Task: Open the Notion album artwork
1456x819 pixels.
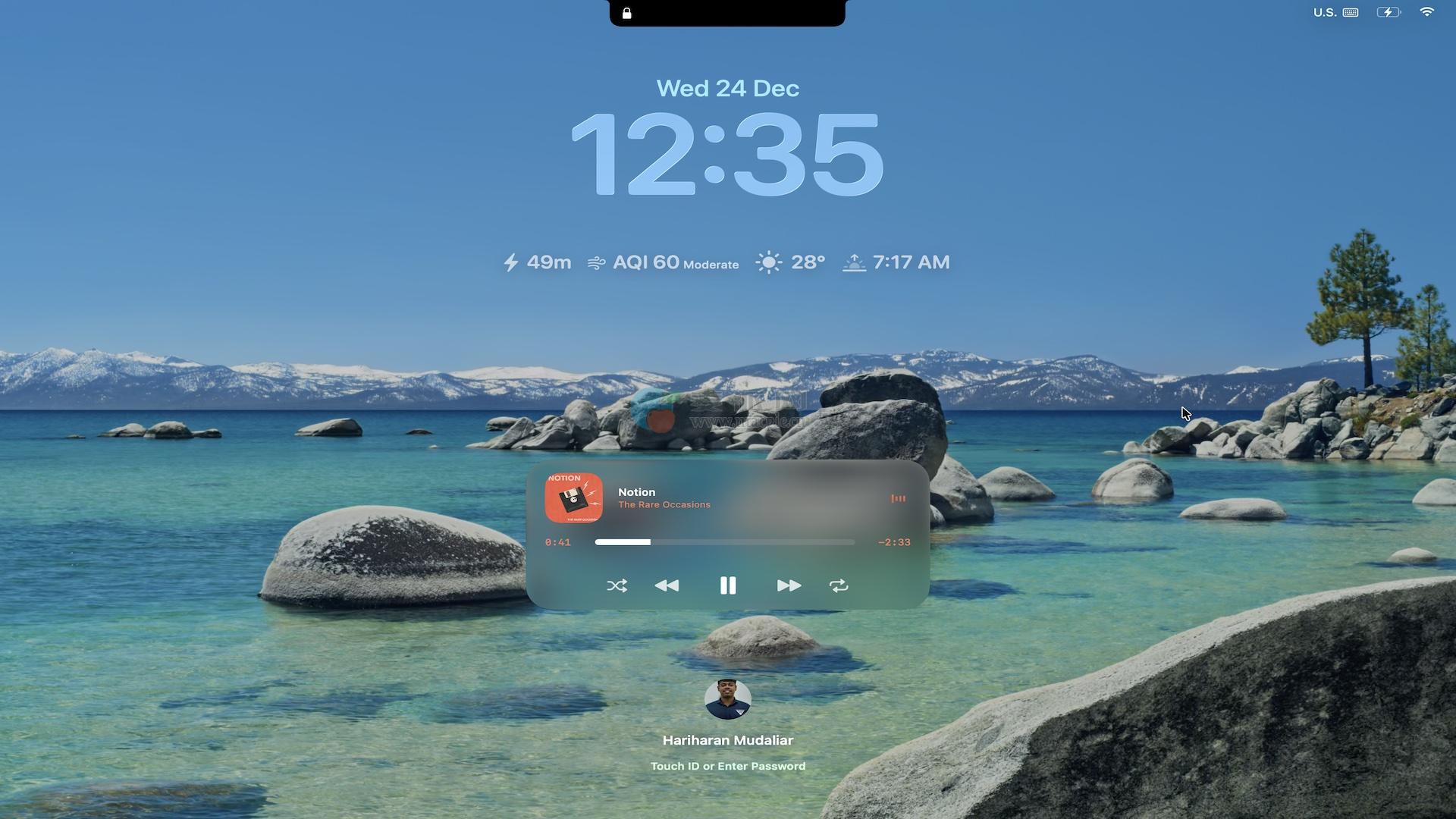Action: click(573, 498)
